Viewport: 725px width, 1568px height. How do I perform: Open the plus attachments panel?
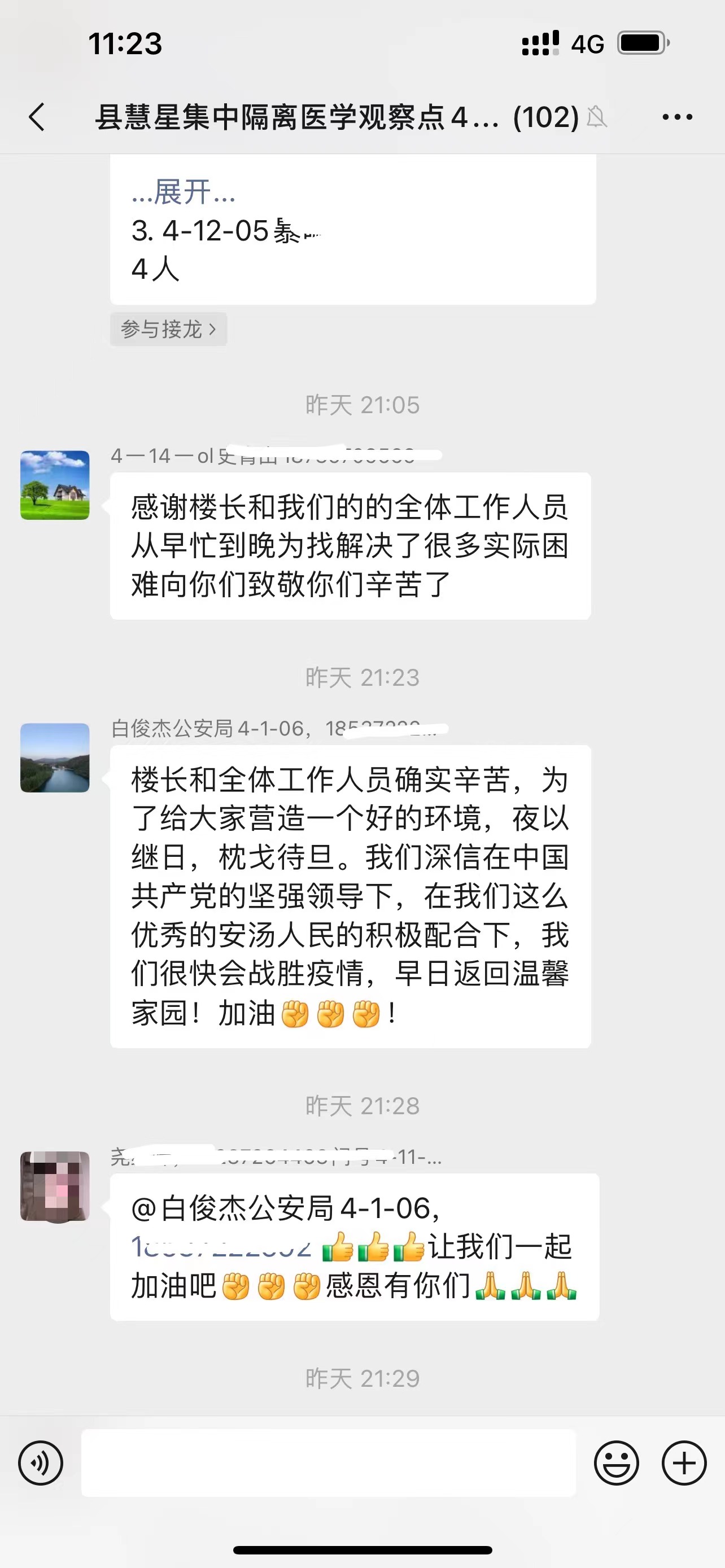684,1462
